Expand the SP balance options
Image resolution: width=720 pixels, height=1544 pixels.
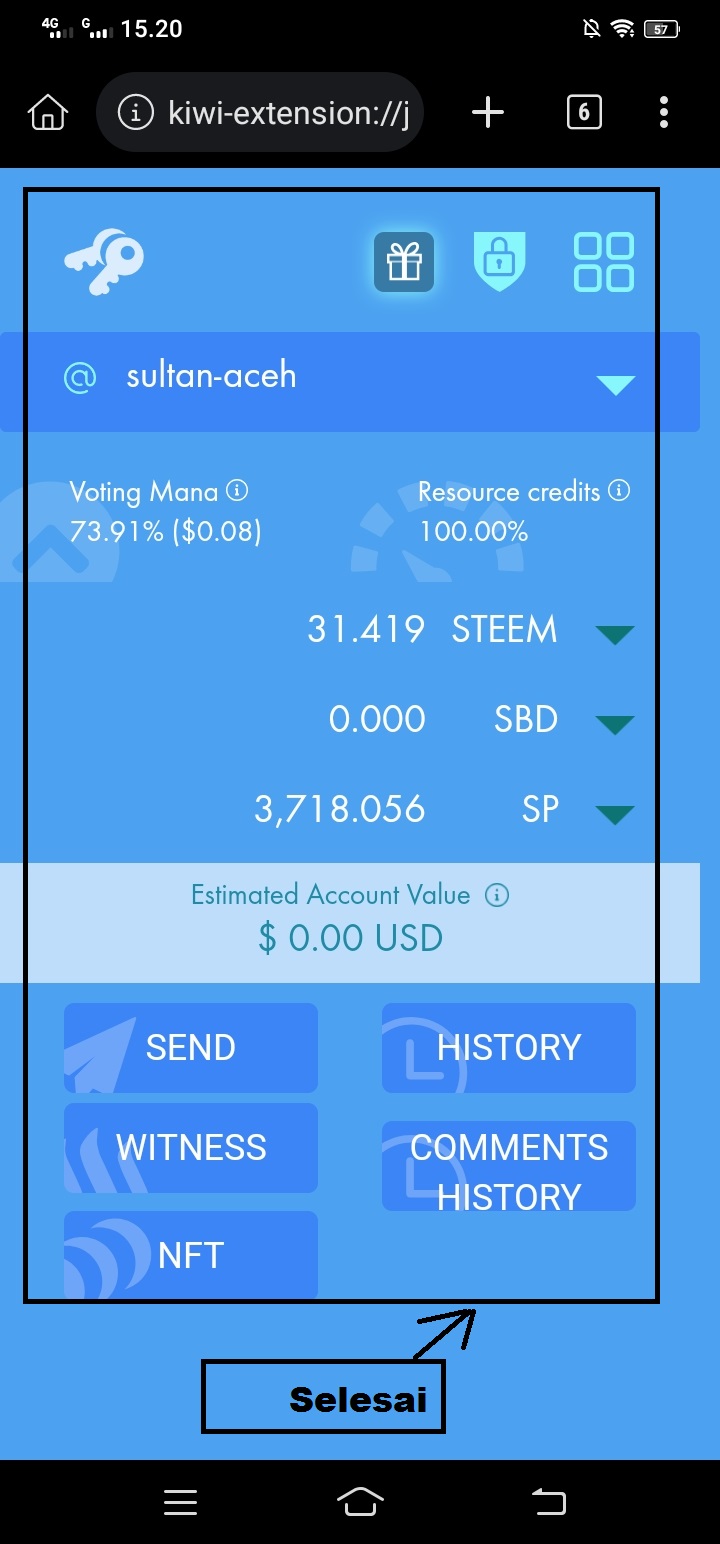[614, 814]
